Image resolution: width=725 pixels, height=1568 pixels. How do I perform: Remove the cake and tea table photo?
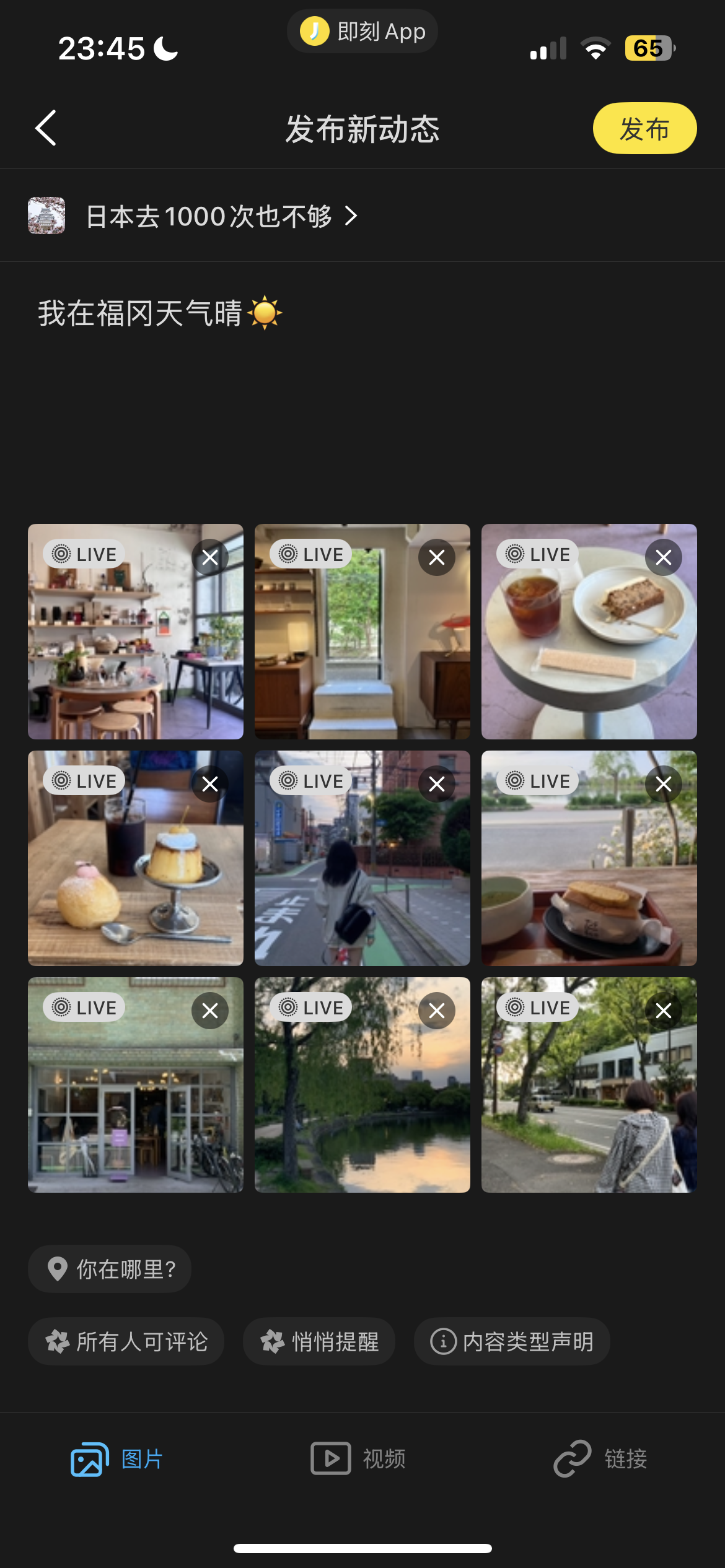(664, 557)
